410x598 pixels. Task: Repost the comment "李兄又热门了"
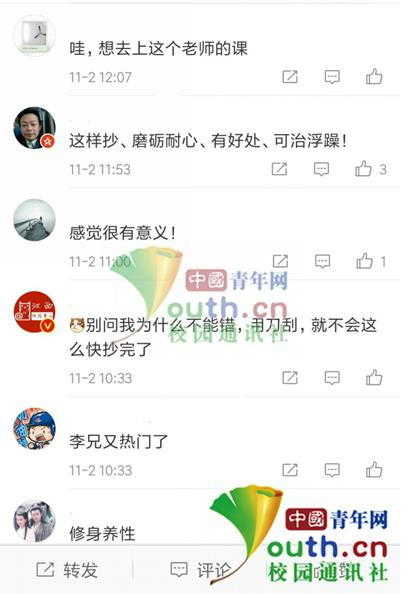pos(290,470)
